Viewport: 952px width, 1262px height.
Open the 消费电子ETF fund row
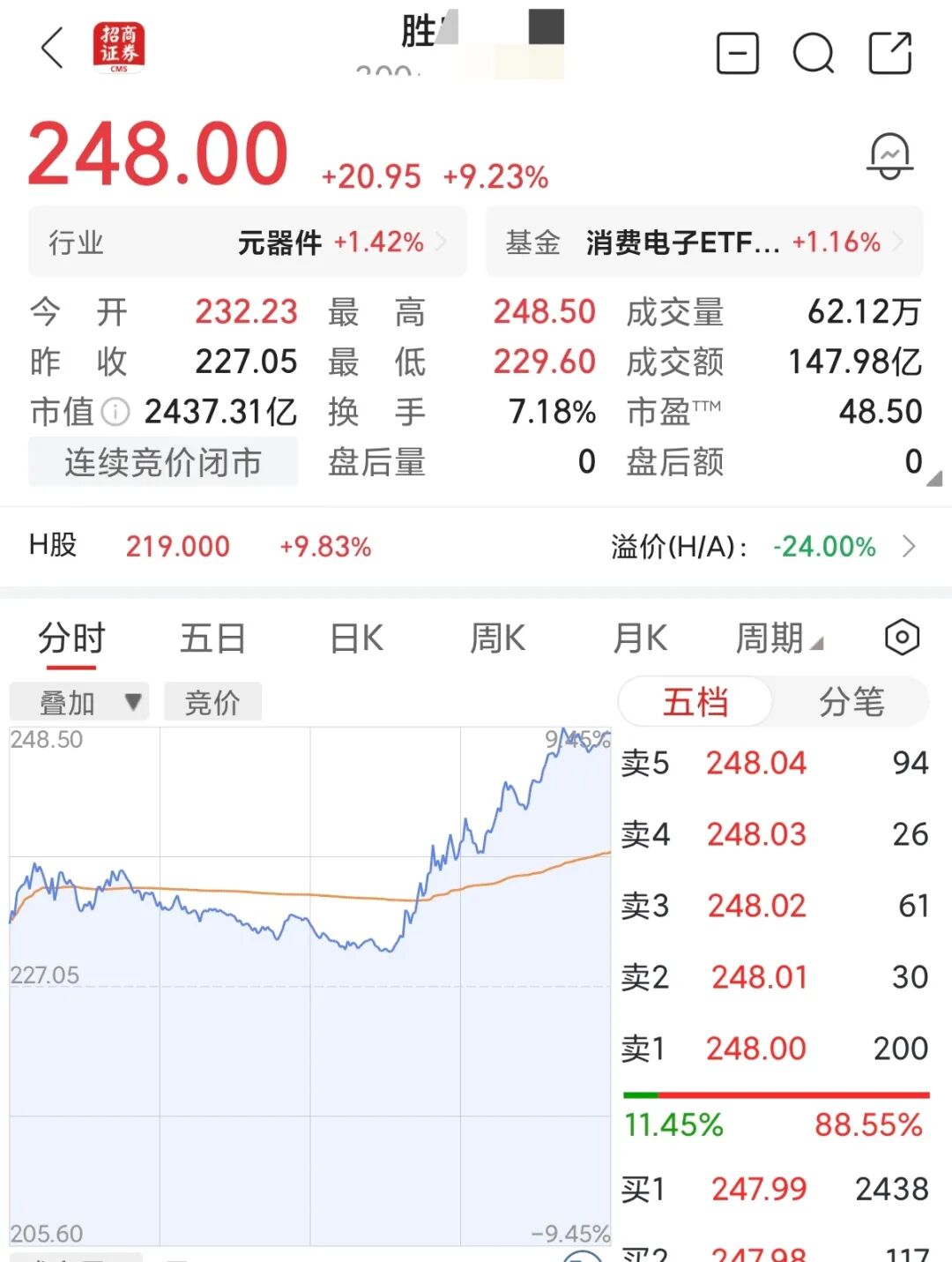click(704, 242)
